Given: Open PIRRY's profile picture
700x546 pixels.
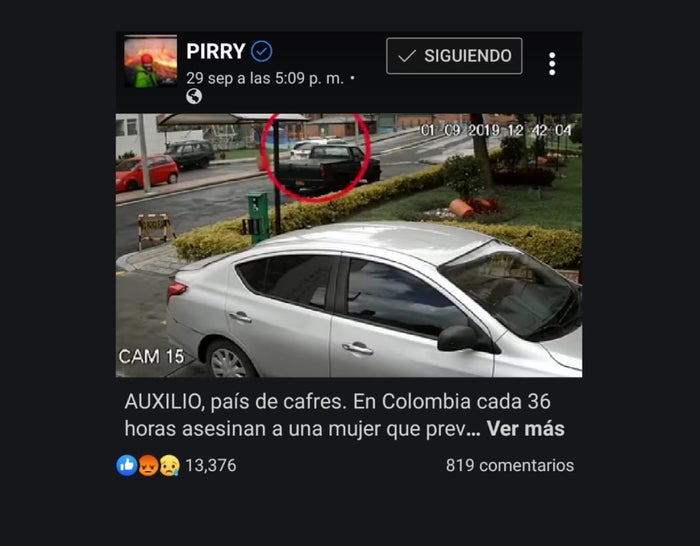Looking at the screenshot, I should 150,62.
